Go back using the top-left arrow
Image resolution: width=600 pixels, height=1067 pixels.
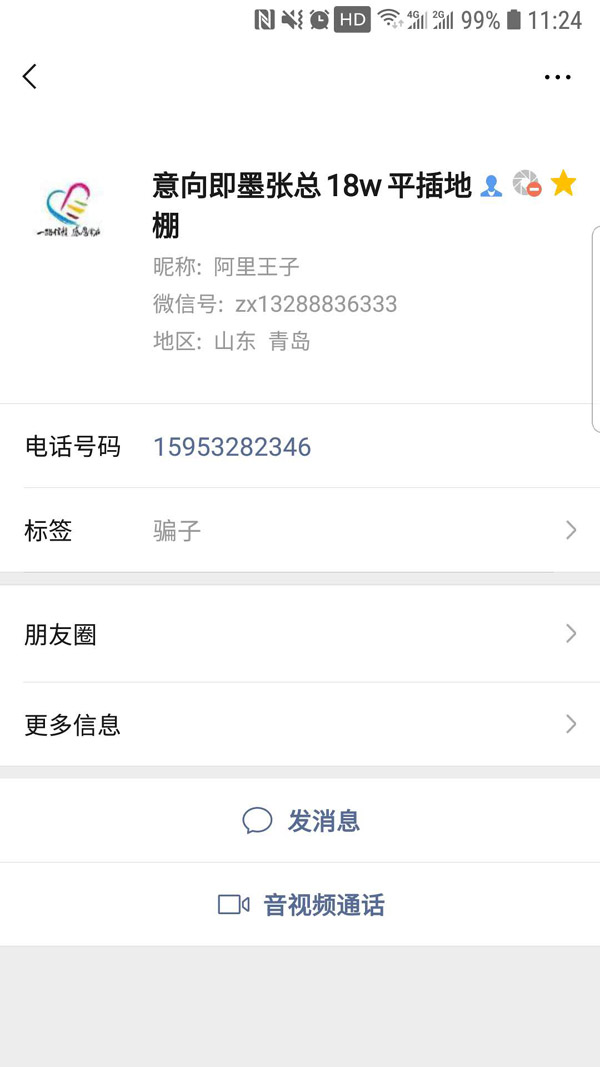[x=30, y=76]
